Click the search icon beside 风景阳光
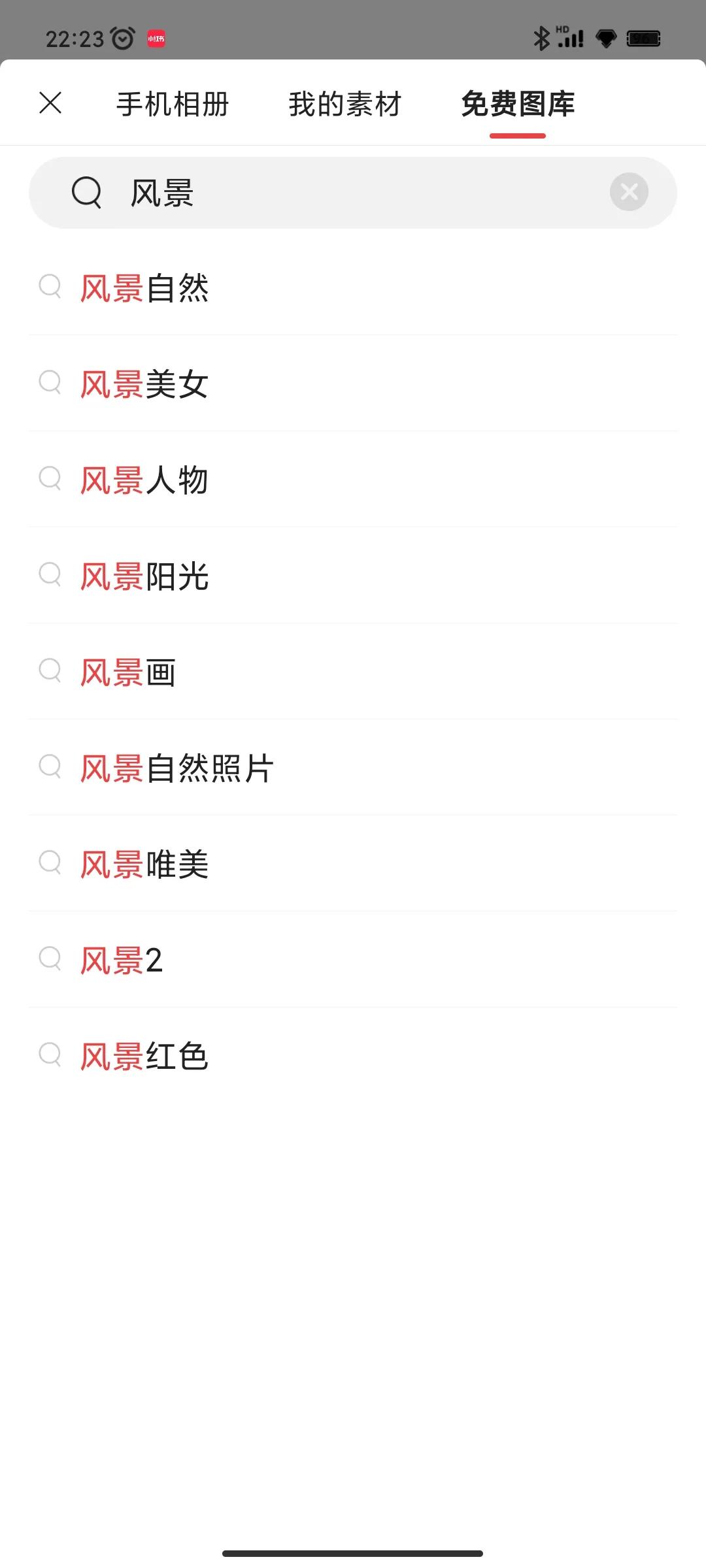Image resolution: width=706 pixels, height=1568 pixels. pyautogui.click(x=51, y=576)
